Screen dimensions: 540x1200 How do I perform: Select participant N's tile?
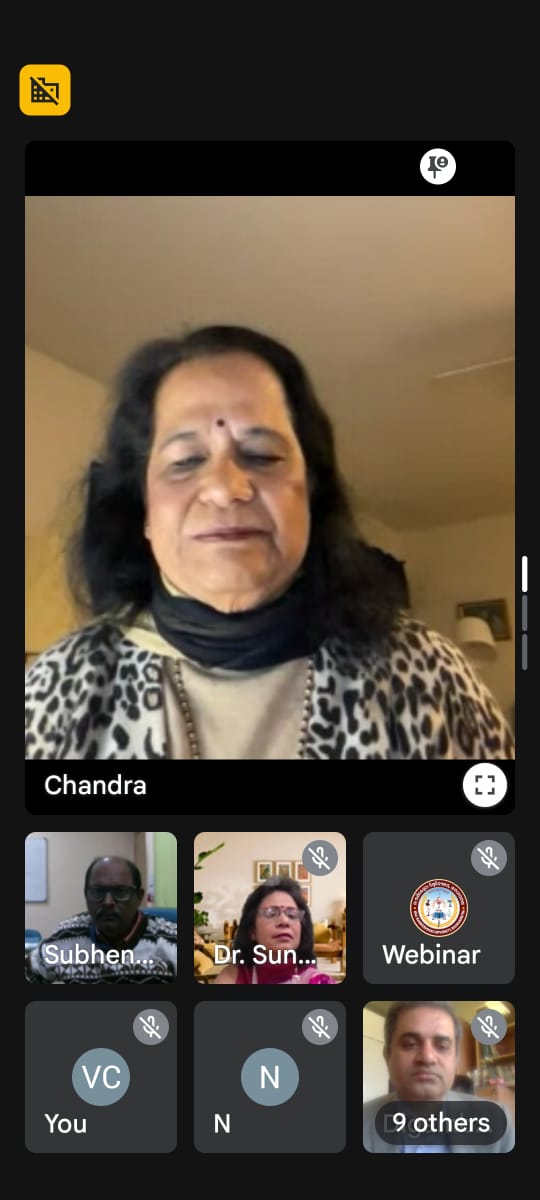[270, 1077]
